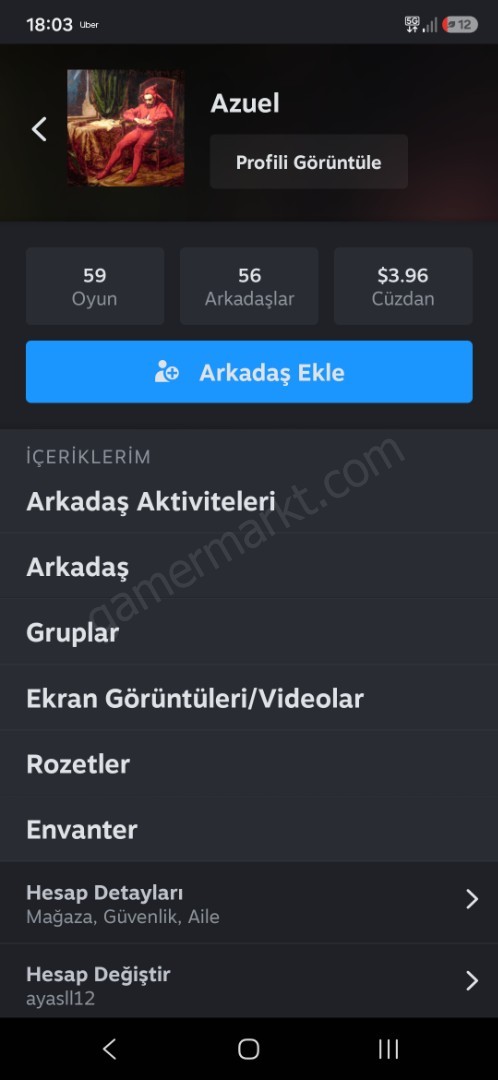
Task: Open recent apps from navigation bar
Action: (x=388, y=1049)
